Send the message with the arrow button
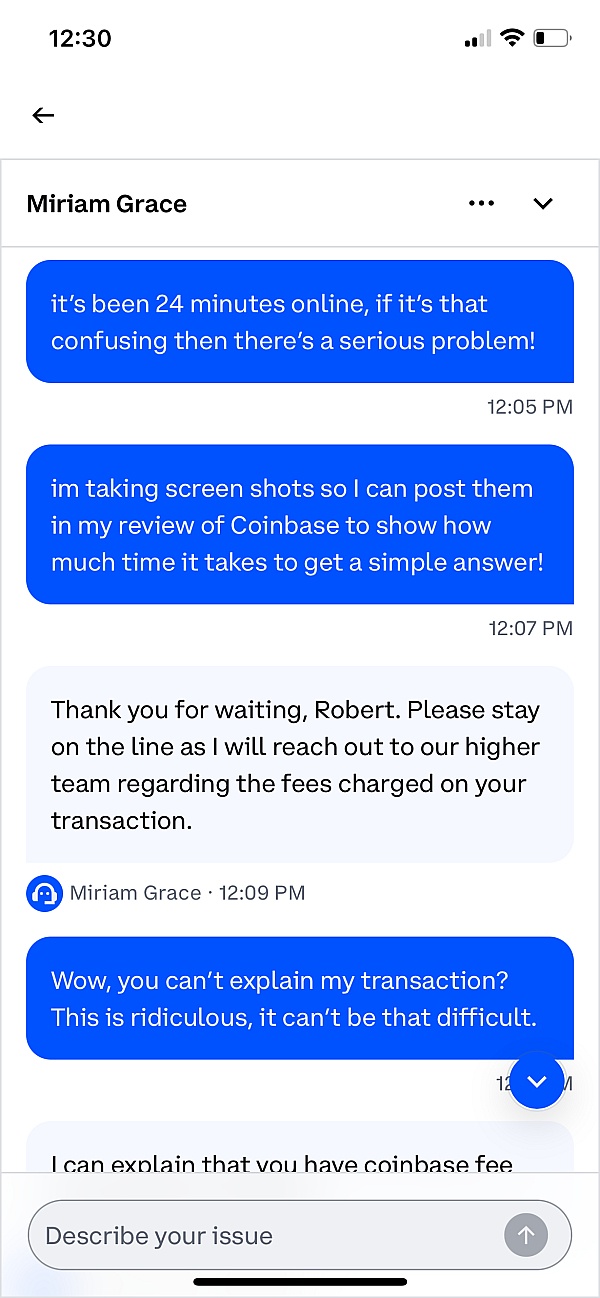The height and width of the screenshot is (1298, 600). coord(526,1236)
